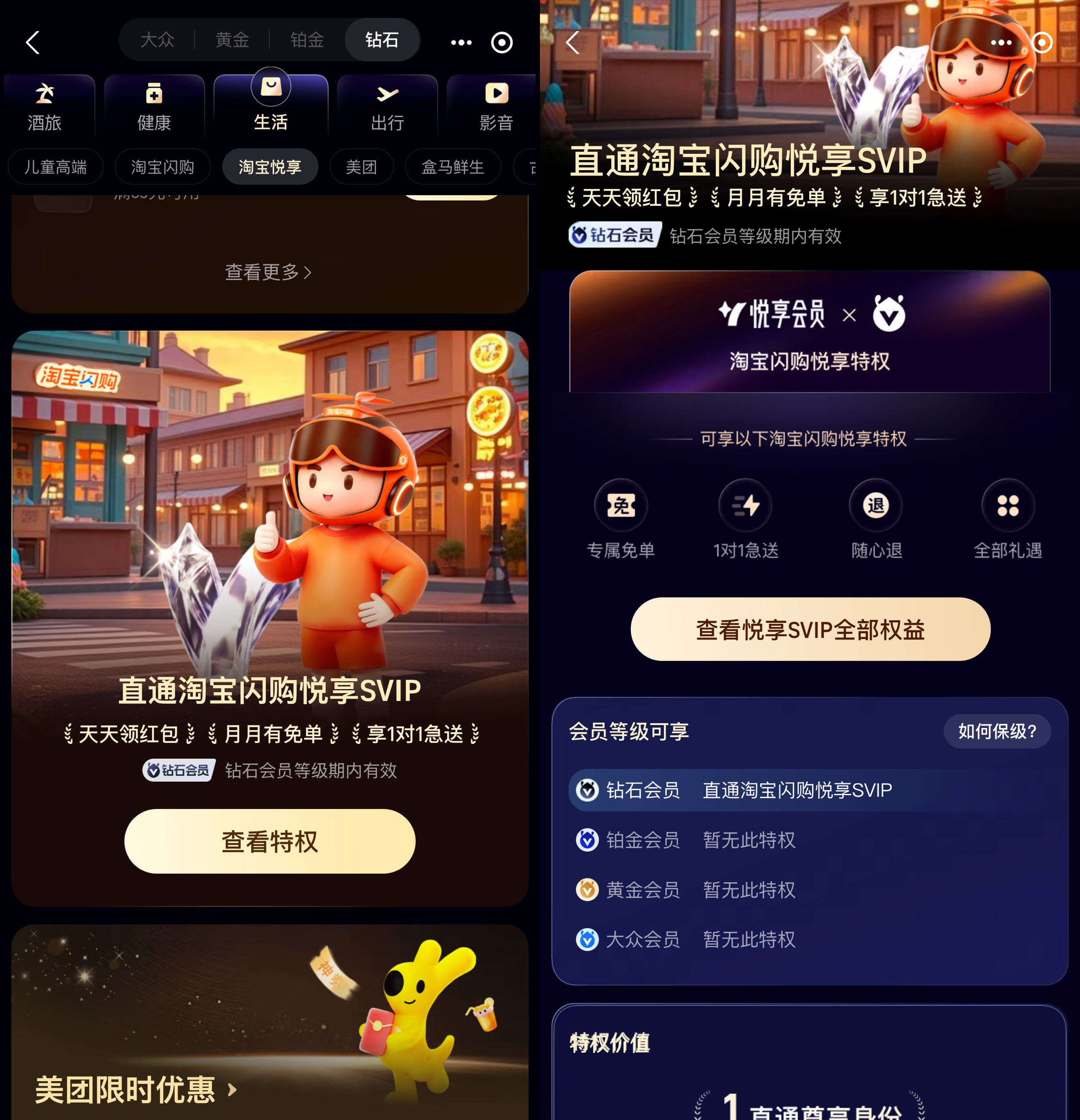The image size is (1080, 1120).
Task: Tap 查看悦享SVIP全部权益 button
Action: (810, 630)
